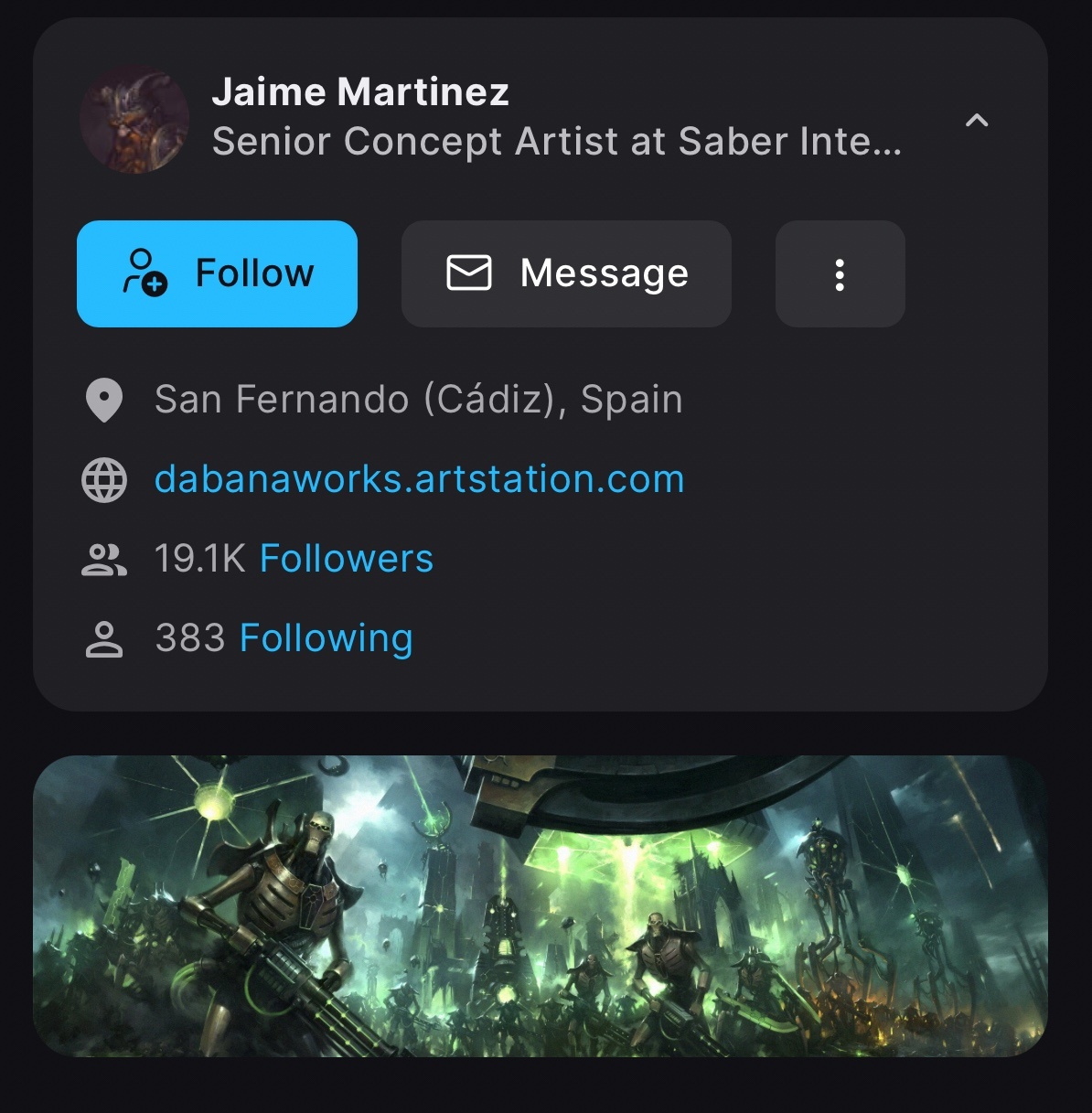Screen dimensions: 1092x1113
Task: Open the dabanaworks.artstation.com link
Action: pyautogui.click(x=419, y=479)
